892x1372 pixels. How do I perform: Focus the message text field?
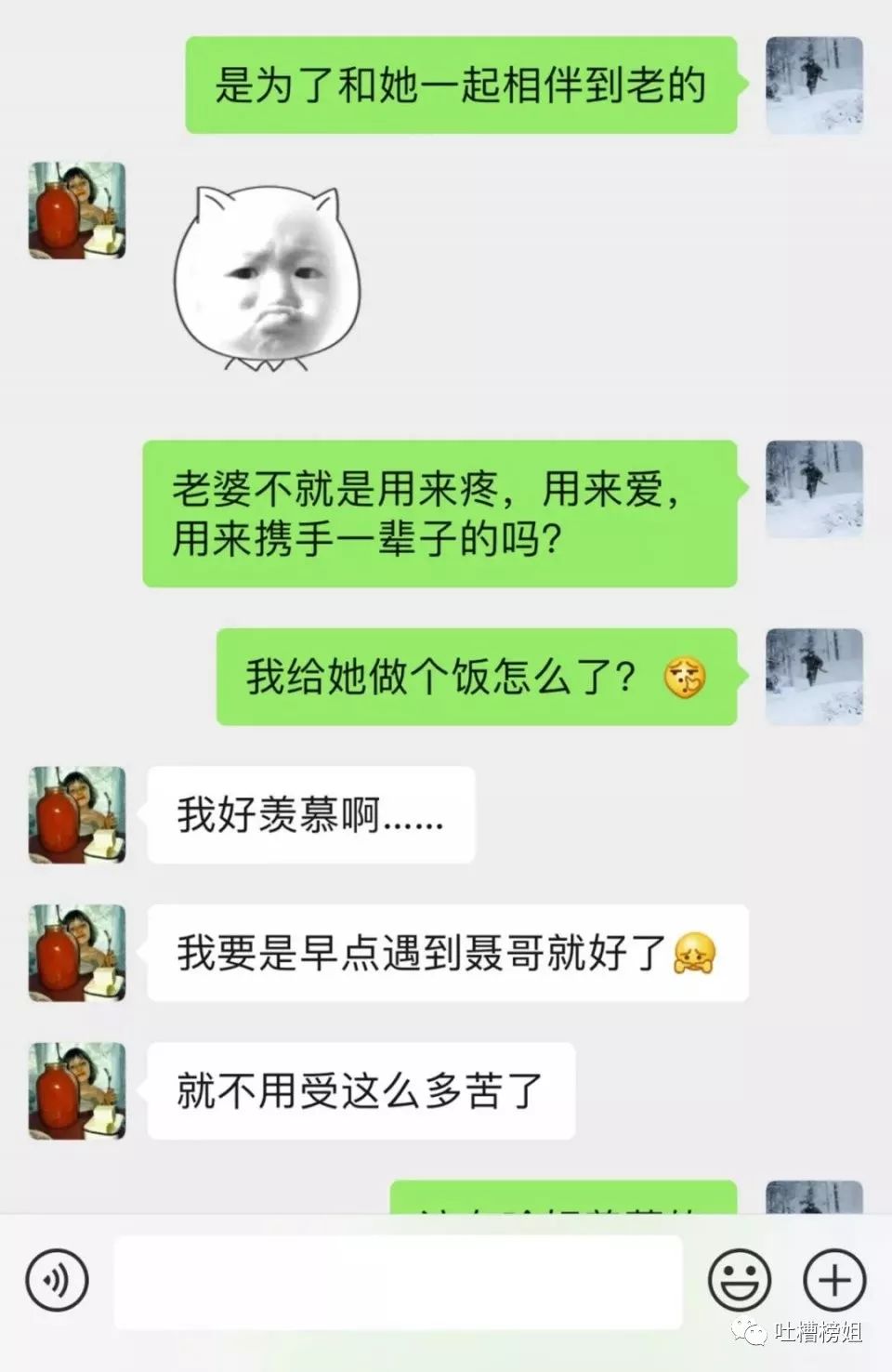click(x=398, y=1281)
